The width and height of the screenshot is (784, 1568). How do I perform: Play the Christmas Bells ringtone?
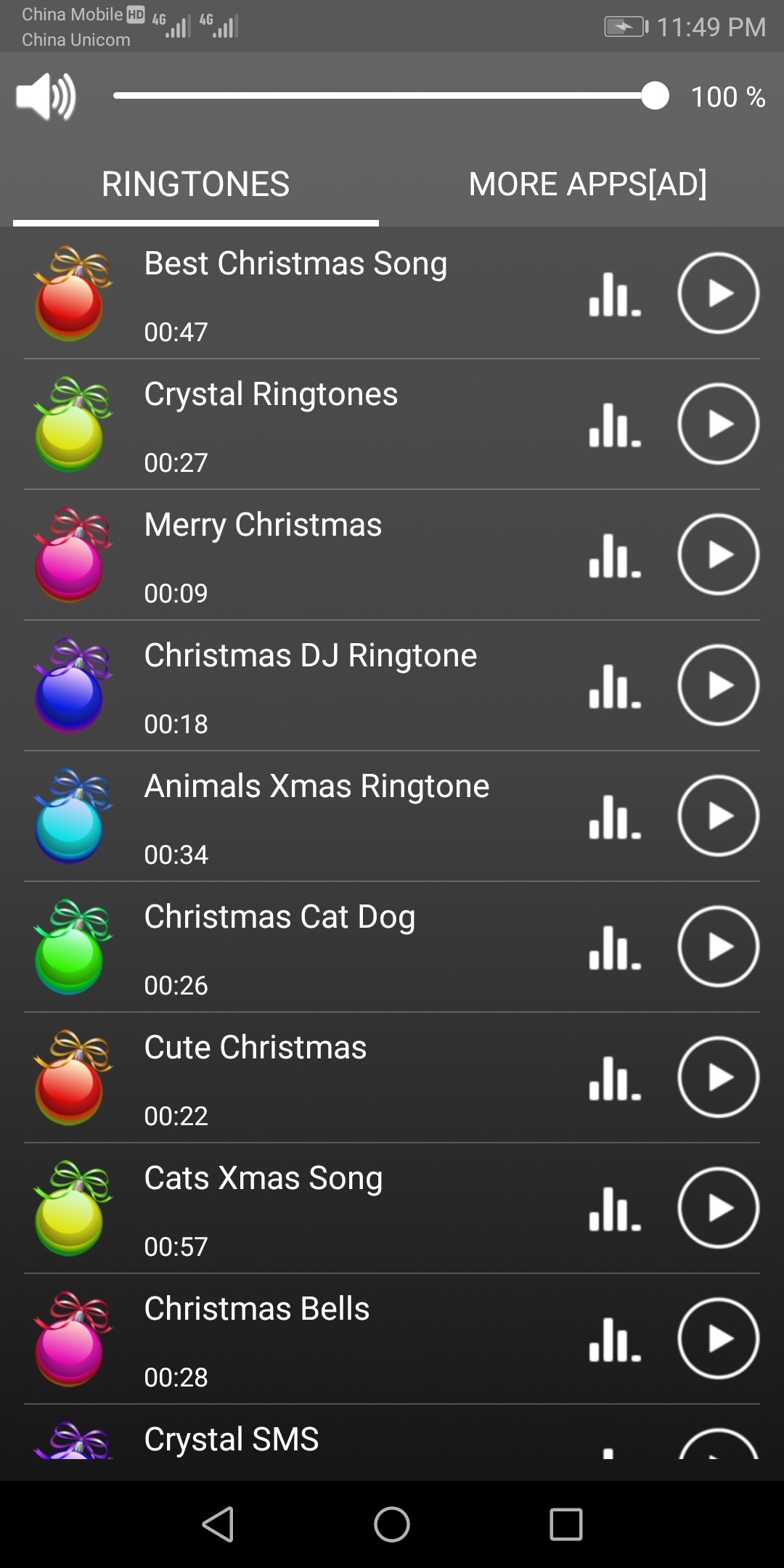click(x=718, y=1339)
